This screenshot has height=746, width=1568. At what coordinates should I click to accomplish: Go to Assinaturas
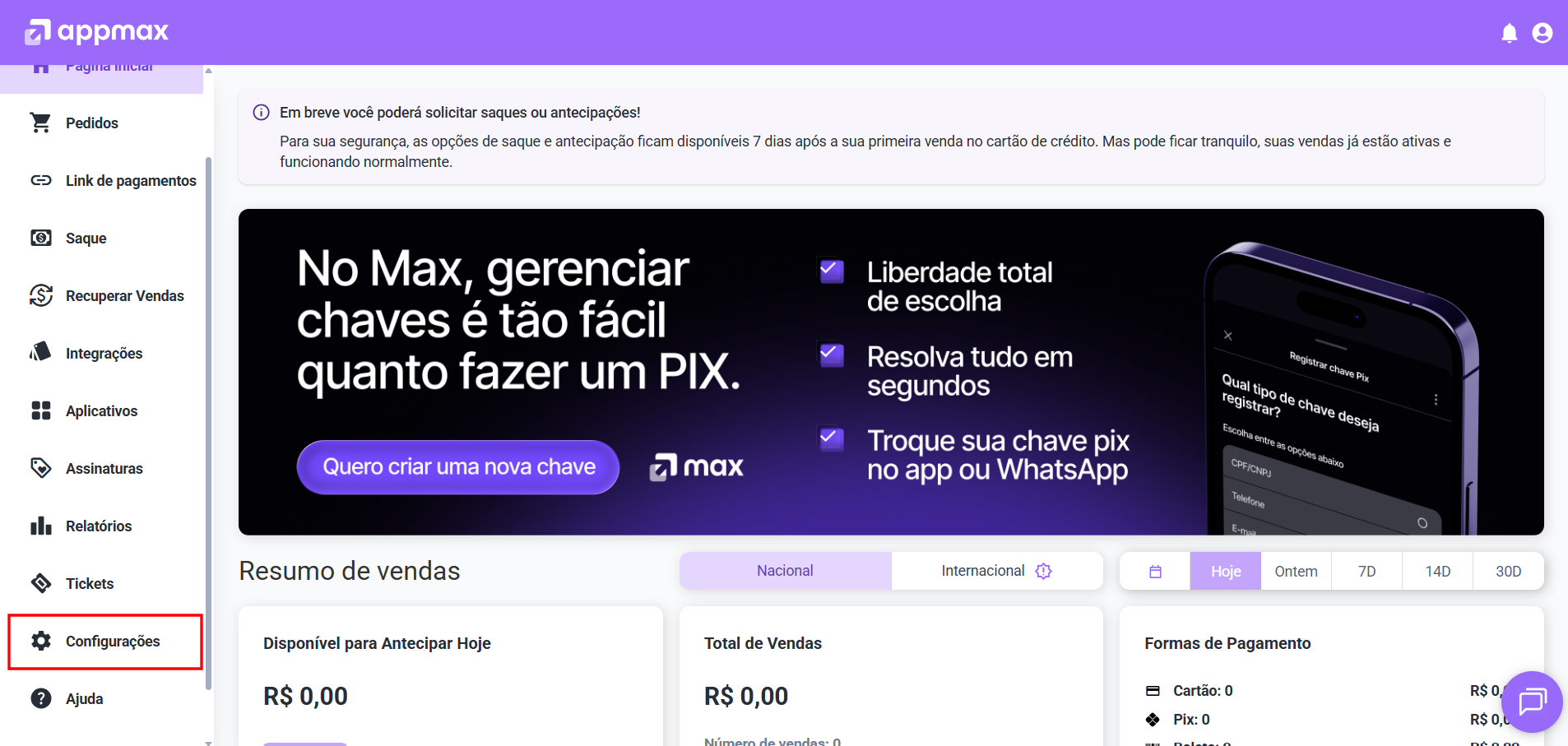click(x=104, y=469)
